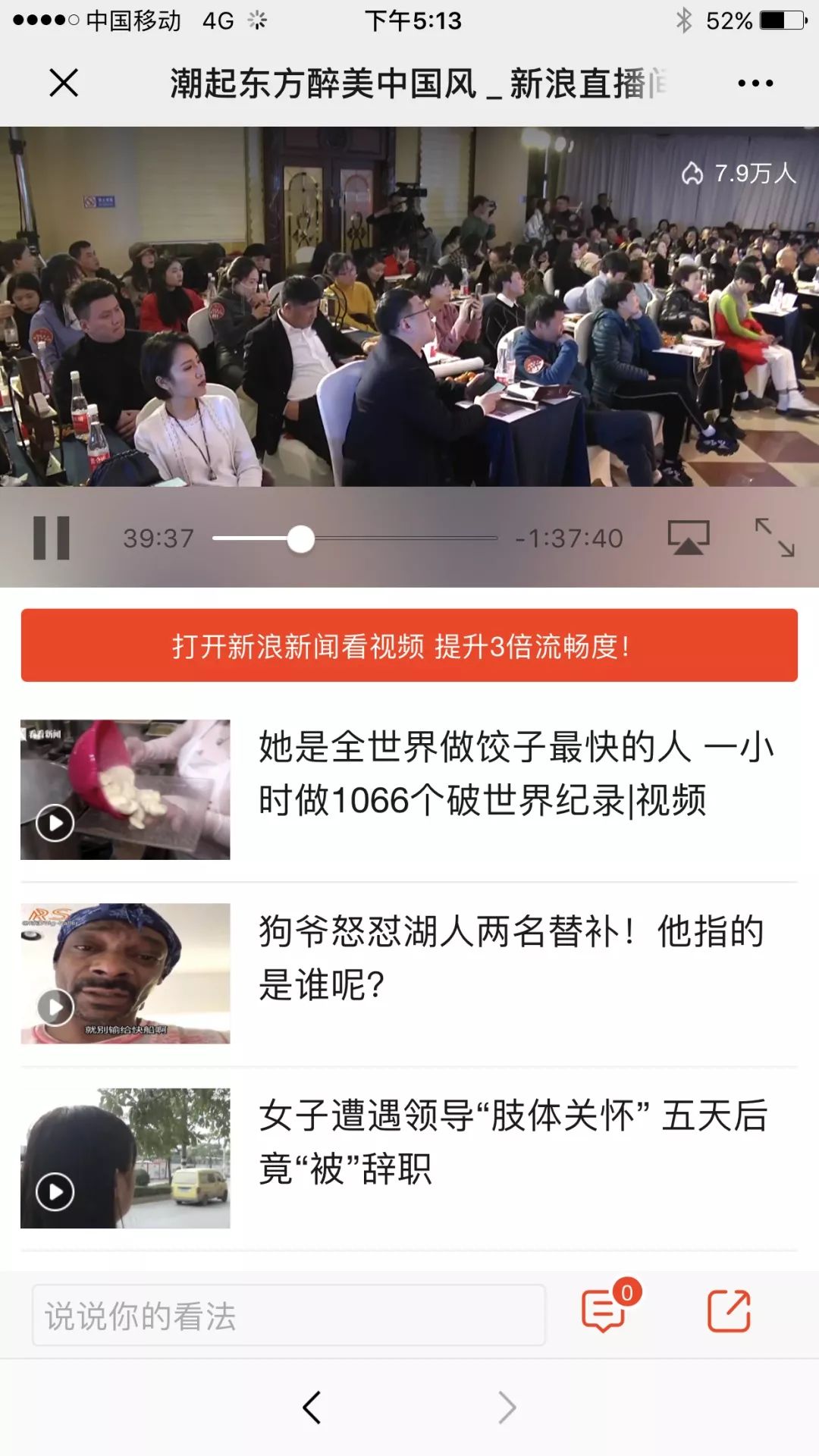Share this live stream
The height and width of the screenshot is (1456, 819).
[x=729, y=1310]
